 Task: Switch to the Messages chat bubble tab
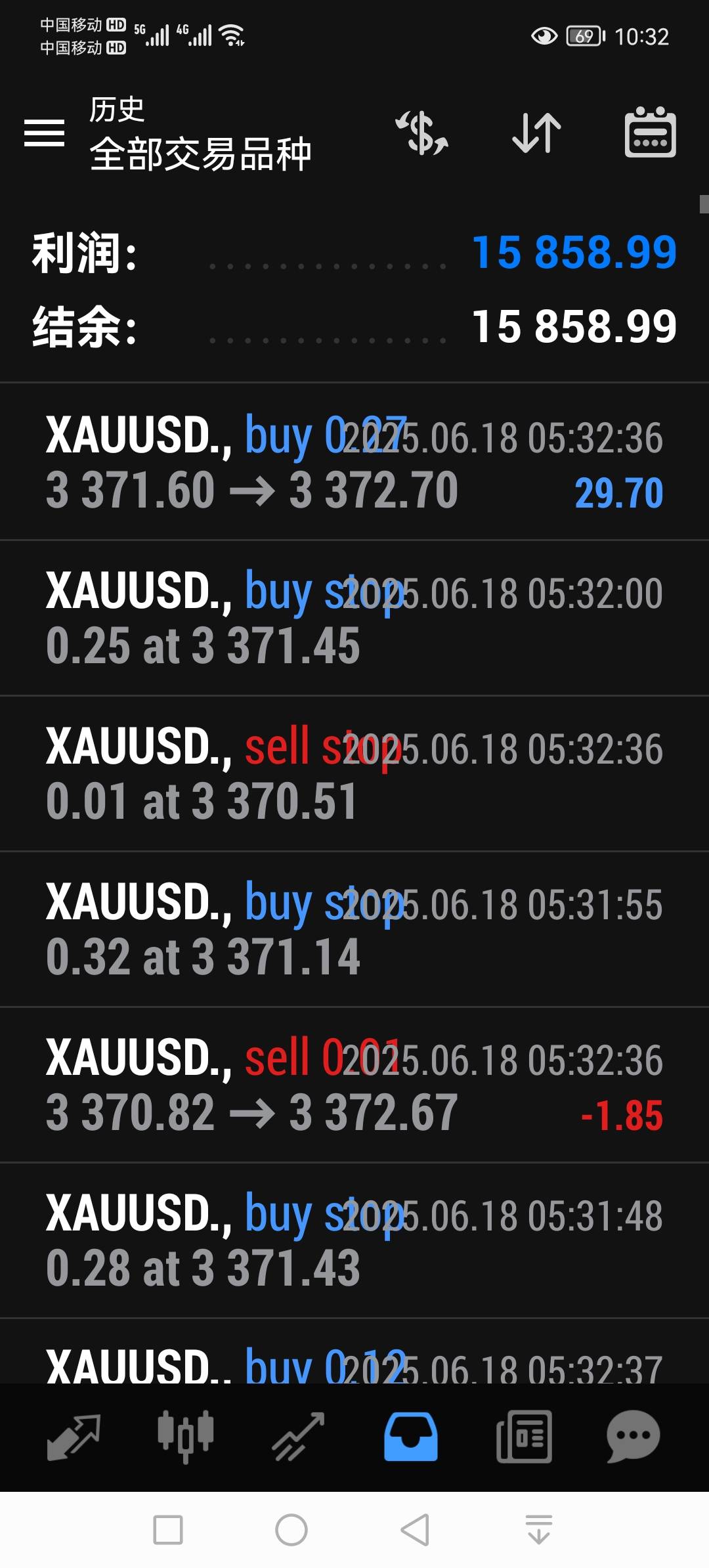(x=634, y=1437)
